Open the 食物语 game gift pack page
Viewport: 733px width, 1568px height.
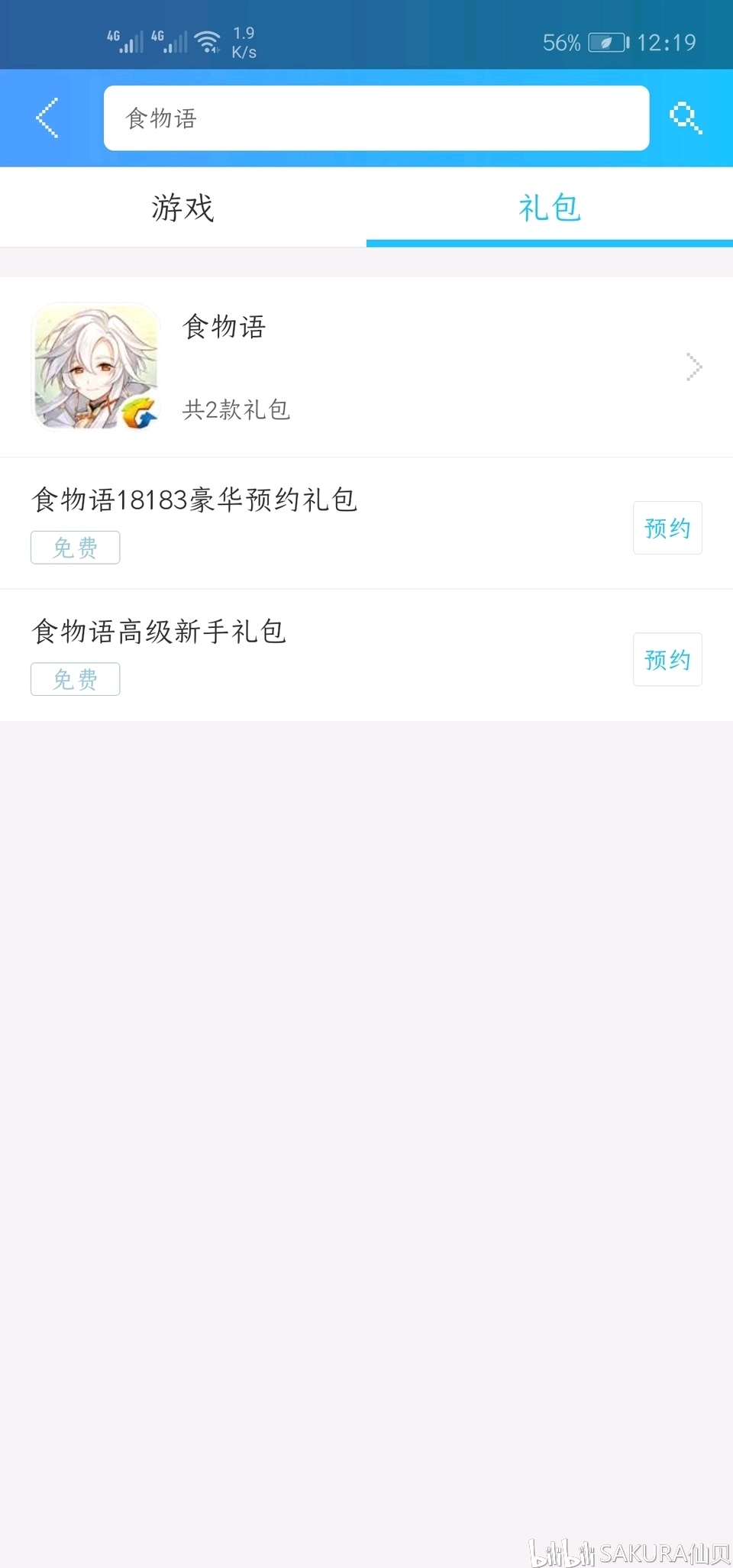pyautogui.click(x=366, y=367)
